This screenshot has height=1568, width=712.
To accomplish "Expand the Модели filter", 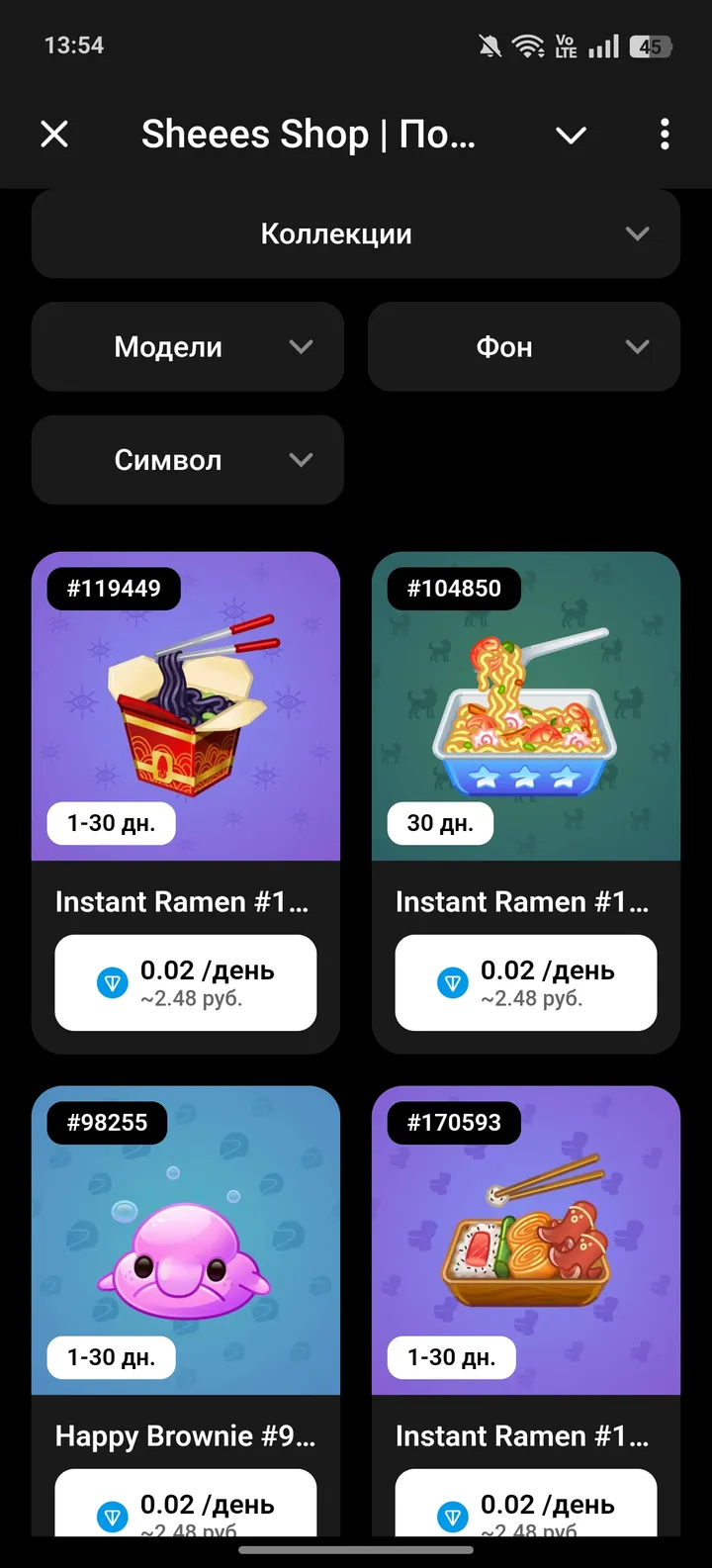I will tap(188, 347).
